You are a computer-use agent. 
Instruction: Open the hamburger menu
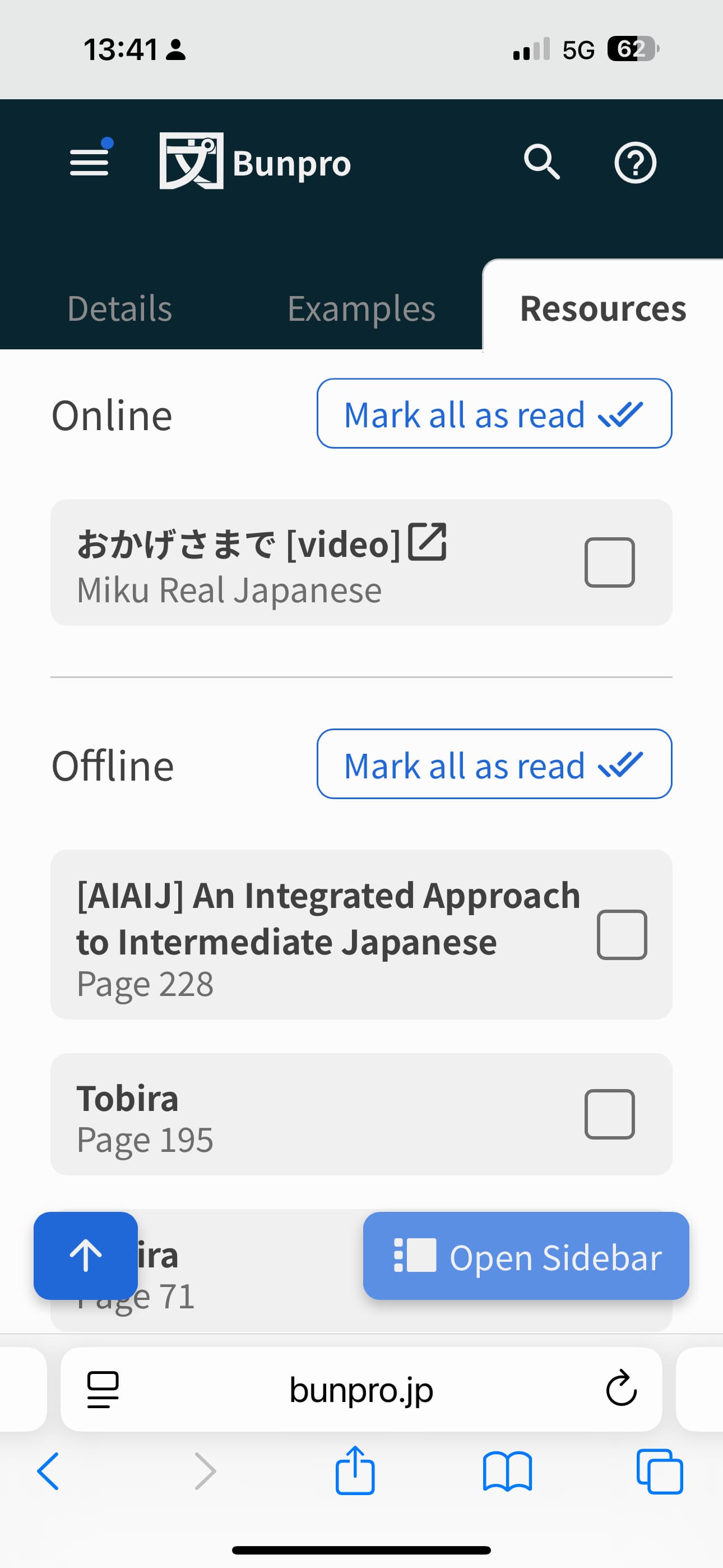(x=89, y=162)
